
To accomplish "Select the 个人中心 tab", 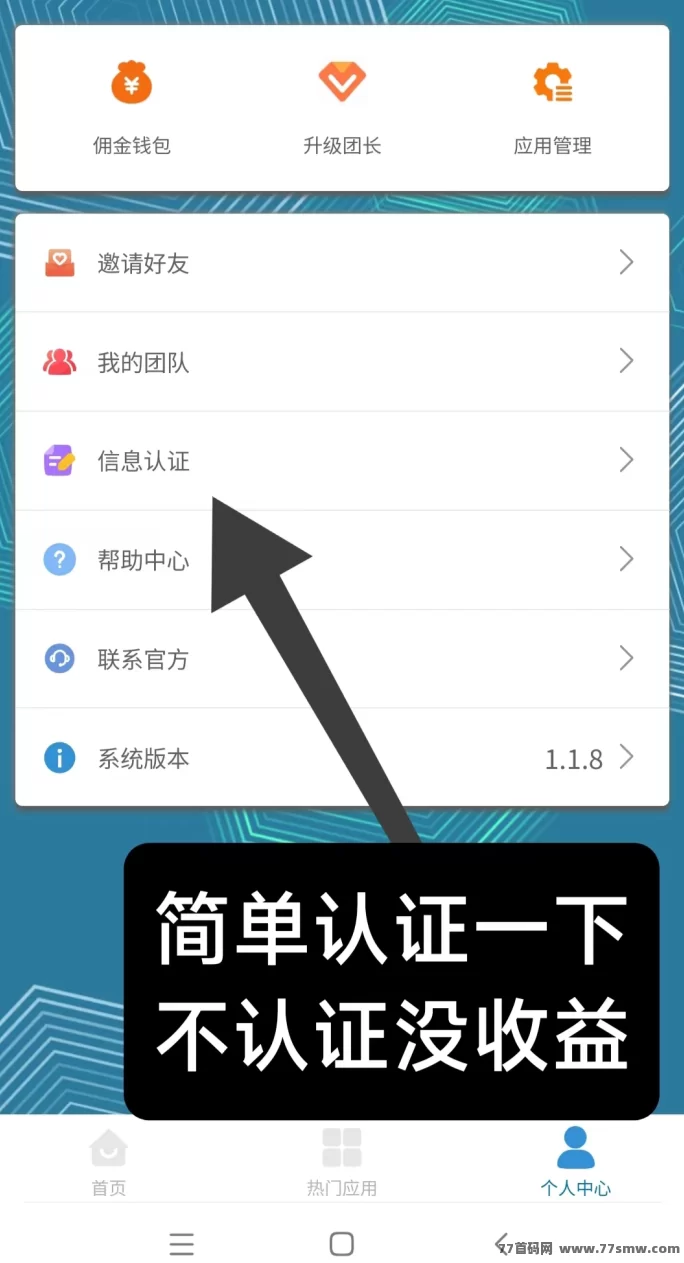I will point(575,1161).
